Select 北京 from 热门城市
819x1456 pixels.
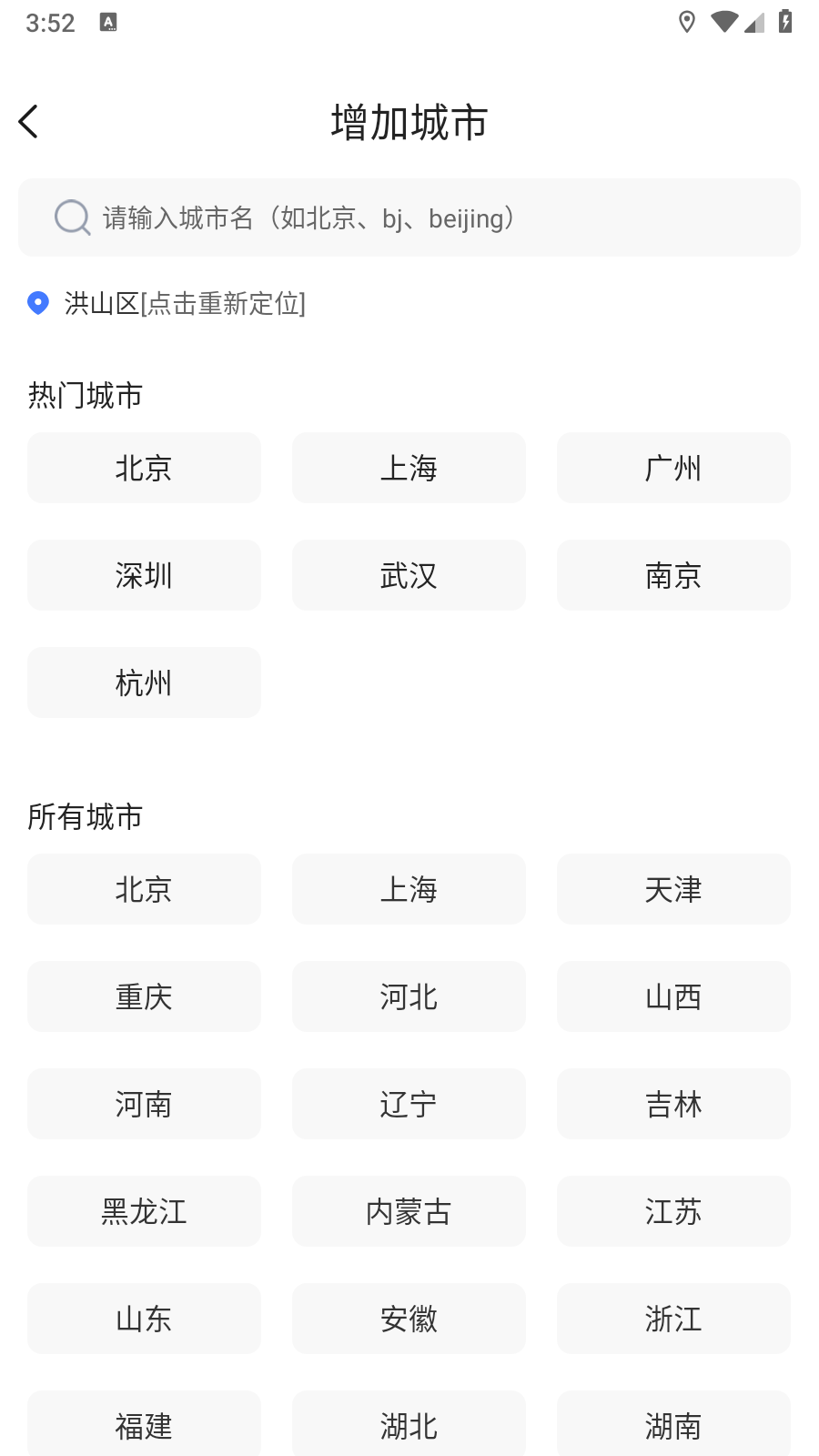click(143, 468)
